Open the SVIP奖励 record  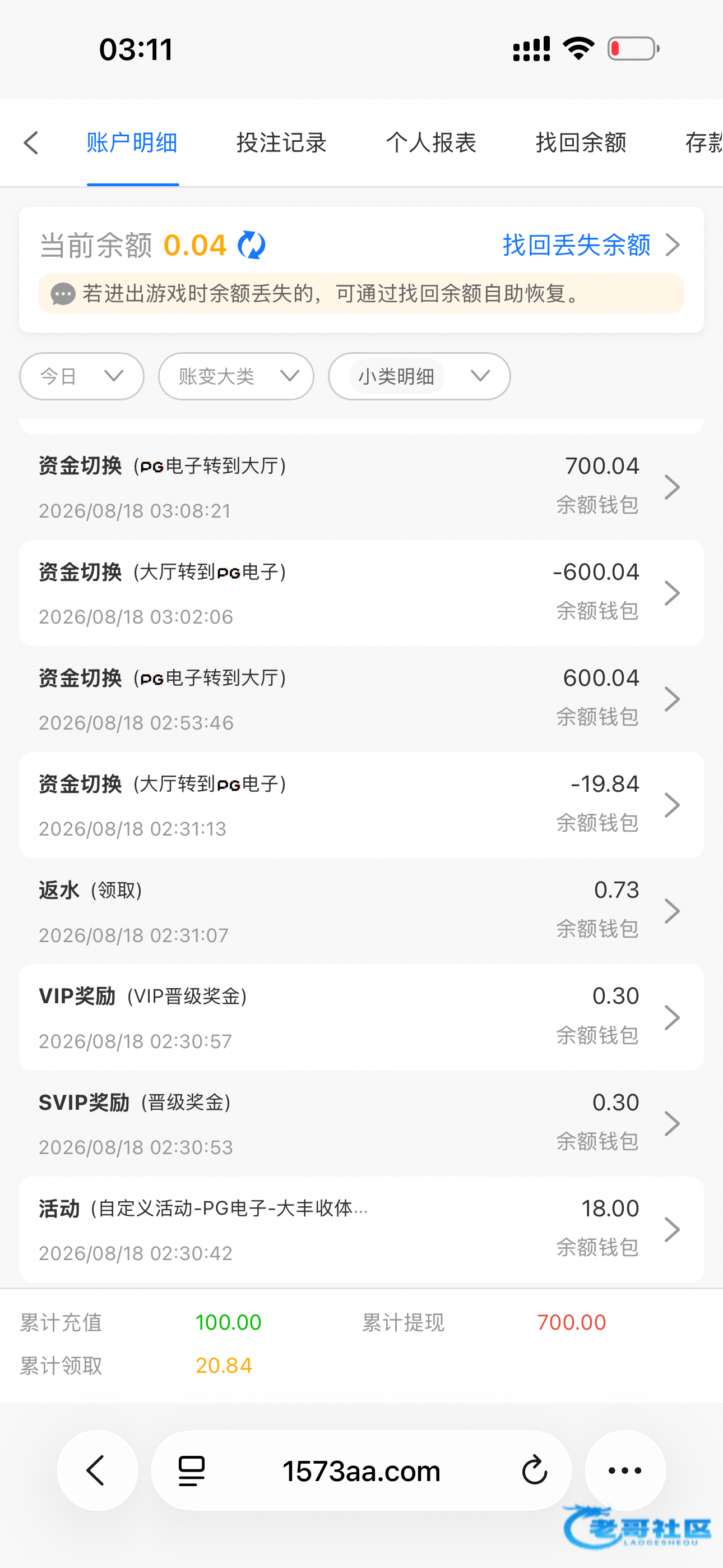[361, 1123]
